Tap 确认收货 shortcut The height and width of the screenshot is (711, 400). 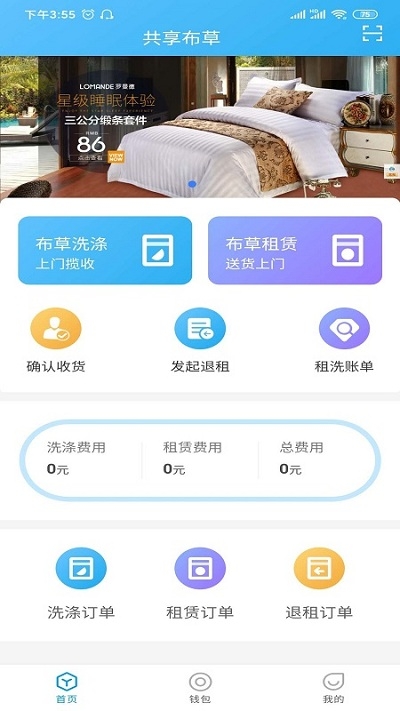[56, 341]
